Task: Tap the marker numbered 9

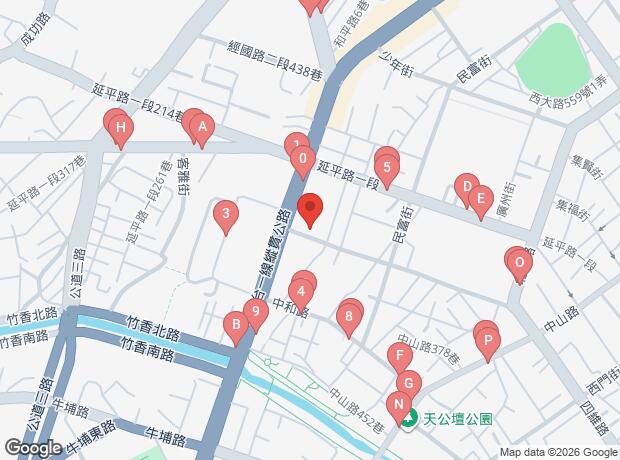Action: (x=256, y=312)
